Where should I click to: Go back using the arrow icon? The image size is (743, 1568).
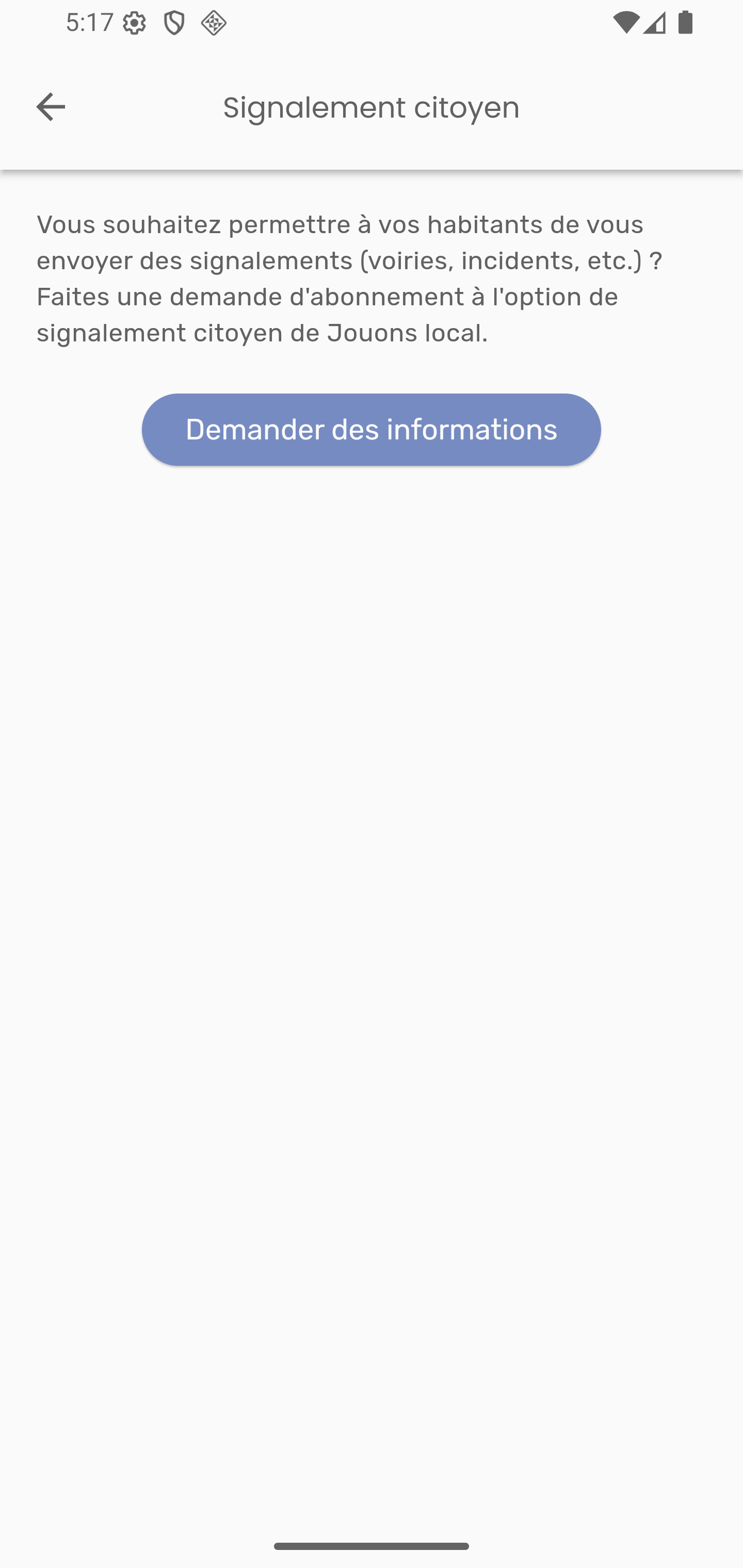51,107
